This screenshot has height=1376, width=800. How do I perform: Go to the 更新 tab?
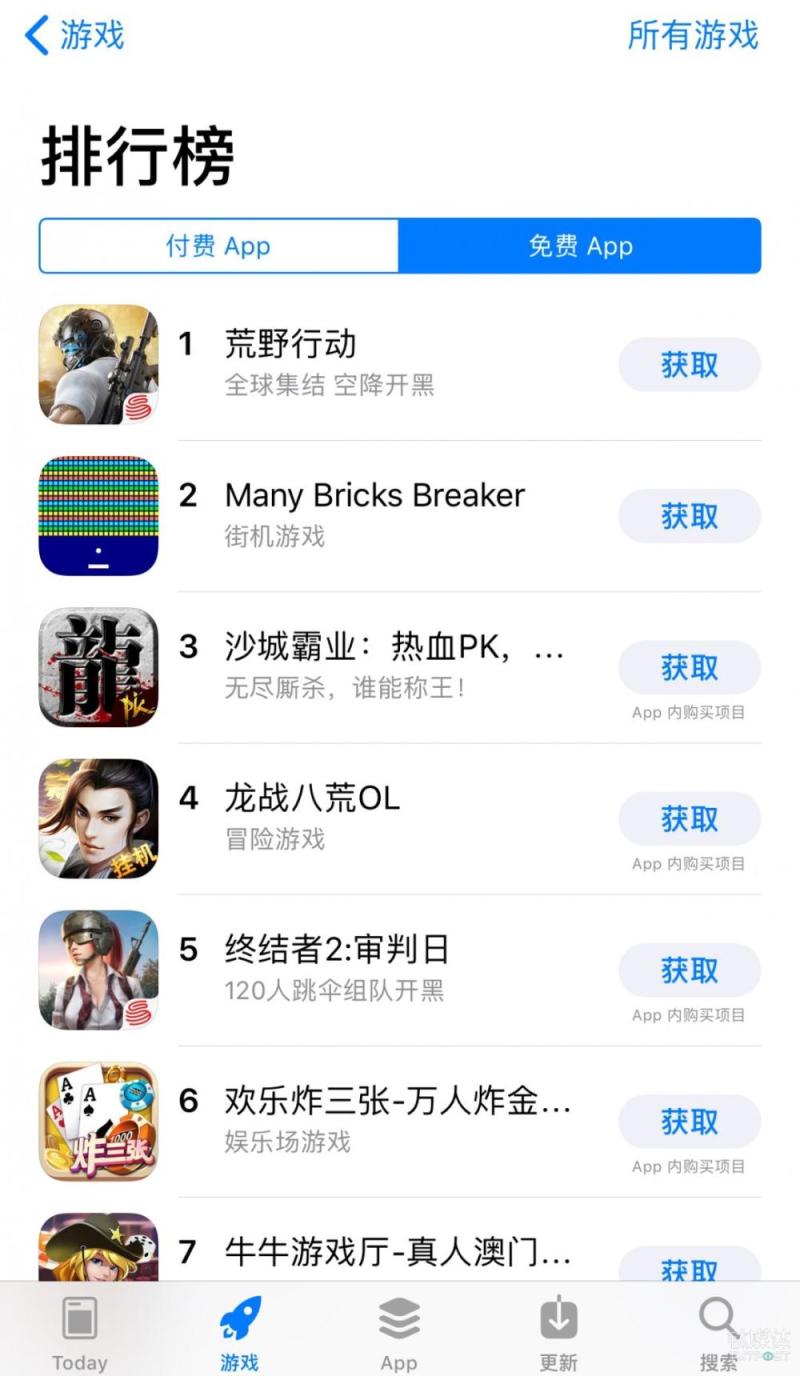[x=559, y=1332]
